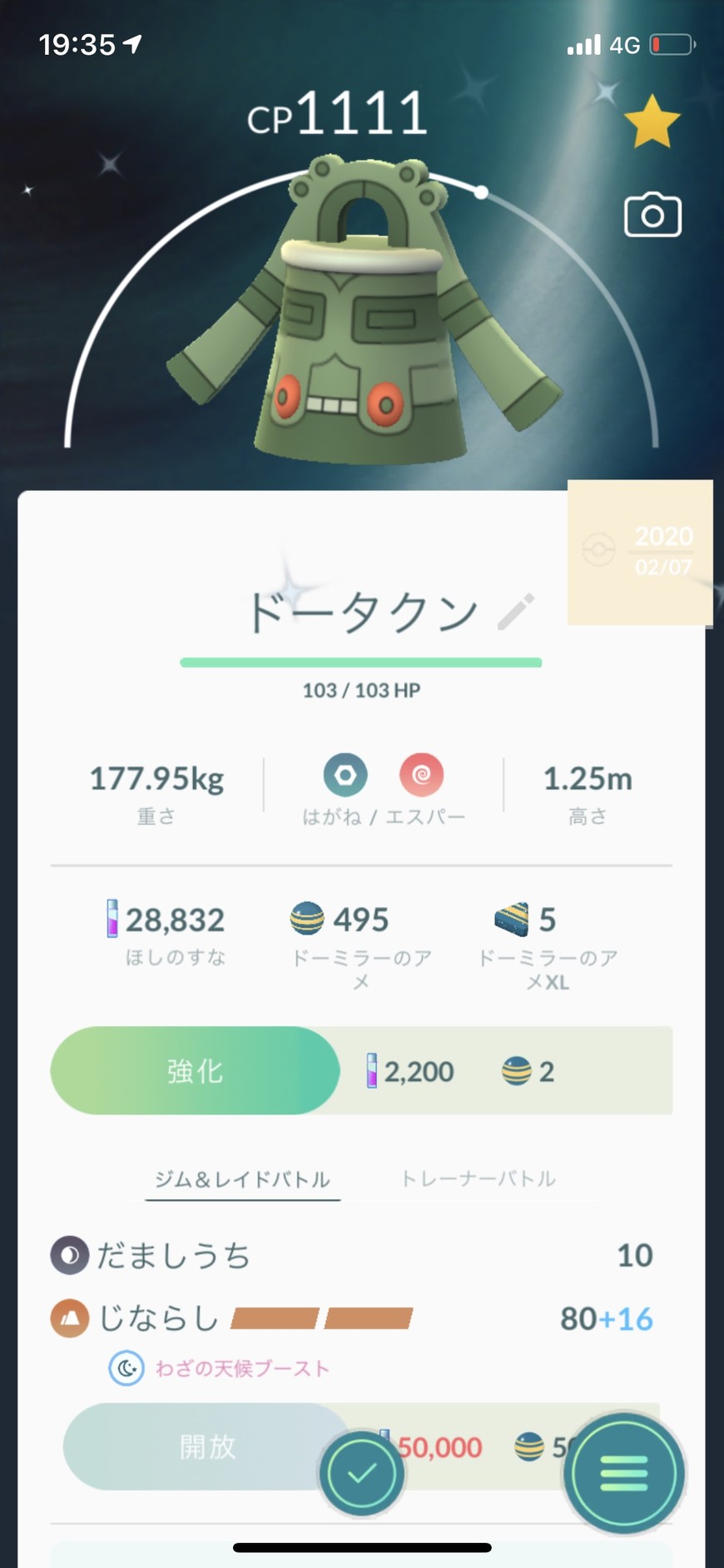Toggle the favorite star for this Pokémon
The image size is (724, 1568).
652,122
